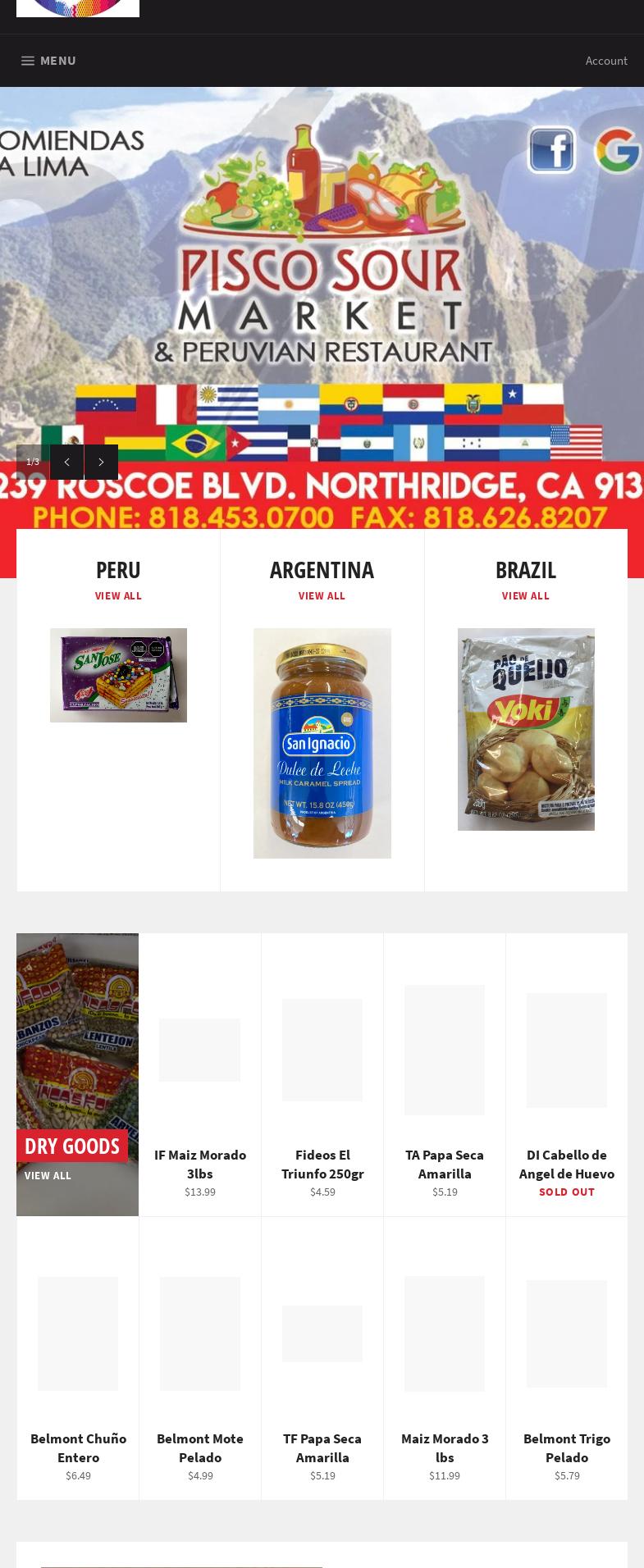View sold out DI Cabello de Angel de Huevo
Viewport: 644px width, 1568px height.
pos(566,1164)
